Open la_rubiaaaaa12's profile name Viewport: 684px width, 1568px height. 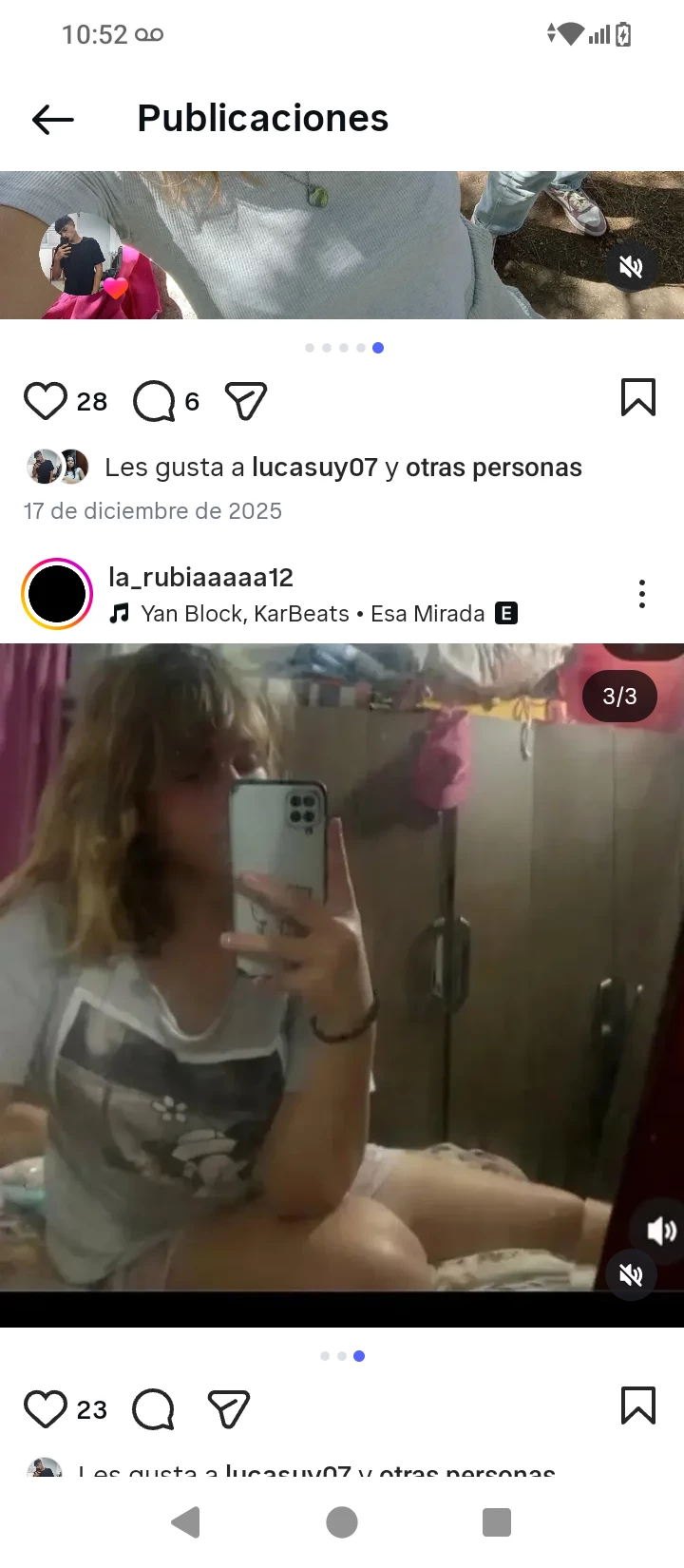pyautogui.click(x=200, y=577)
